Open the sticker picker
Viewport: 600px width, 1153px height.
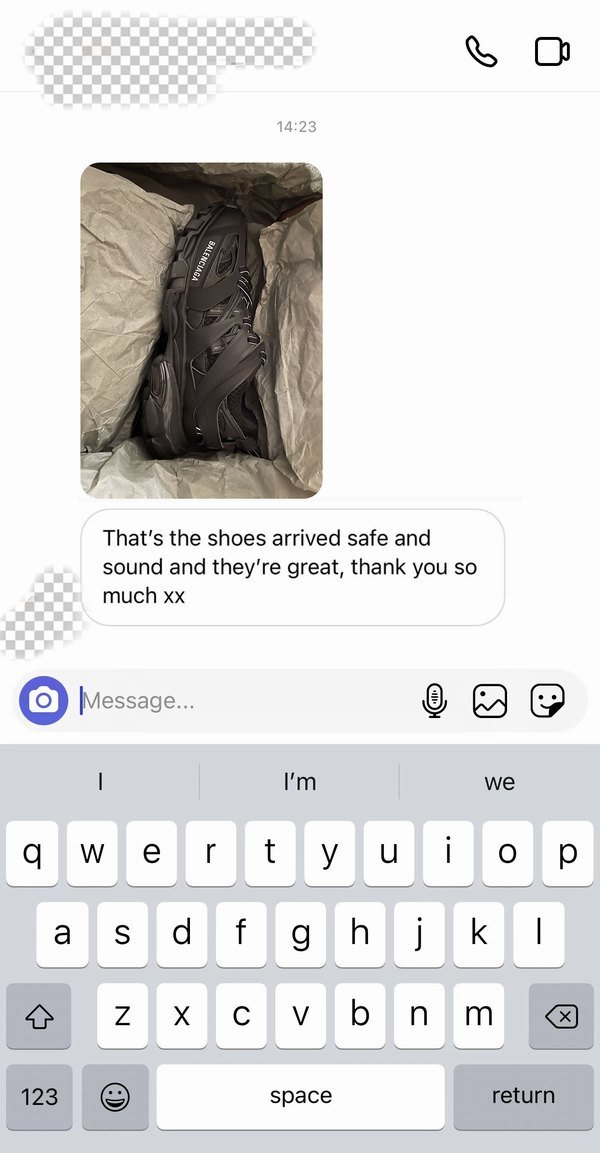pyautogui.click(x=547, y=701)
